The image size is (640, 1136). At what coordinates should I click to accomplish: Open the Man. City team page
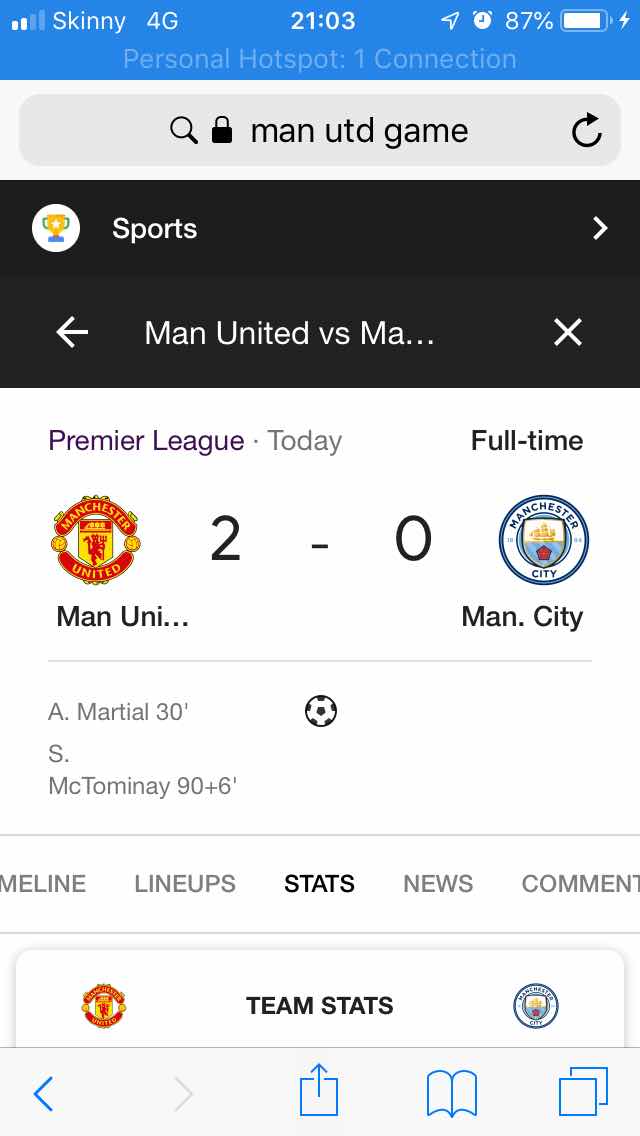point(543,540)
